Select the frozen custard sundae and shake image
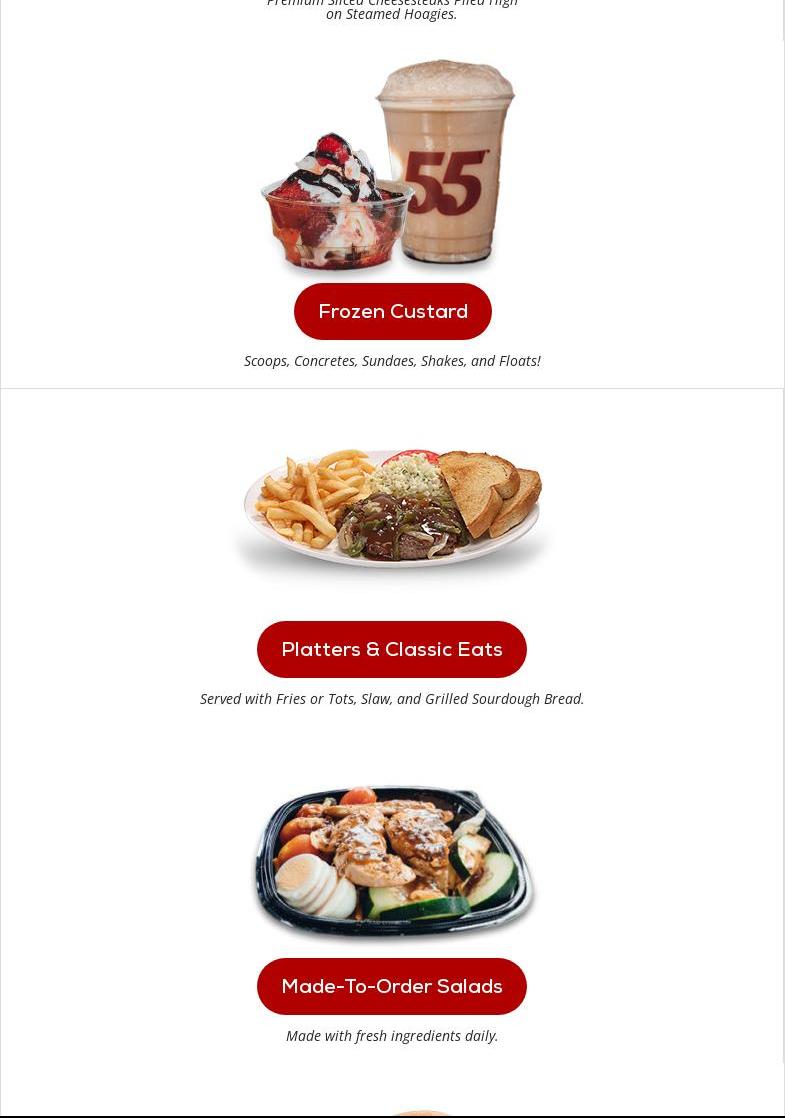 point(390,165)
